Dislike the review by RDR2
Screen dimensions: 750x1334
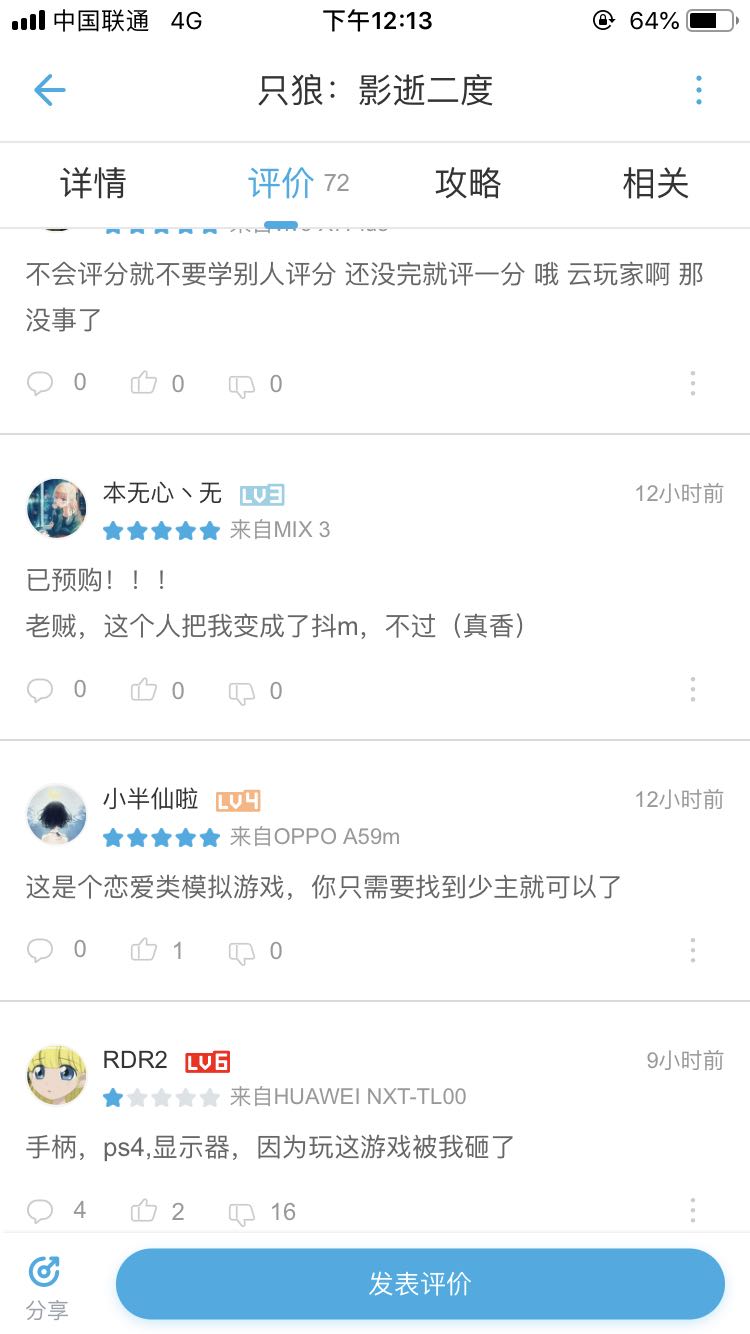pyautogui.click(x=242, y=1212)
